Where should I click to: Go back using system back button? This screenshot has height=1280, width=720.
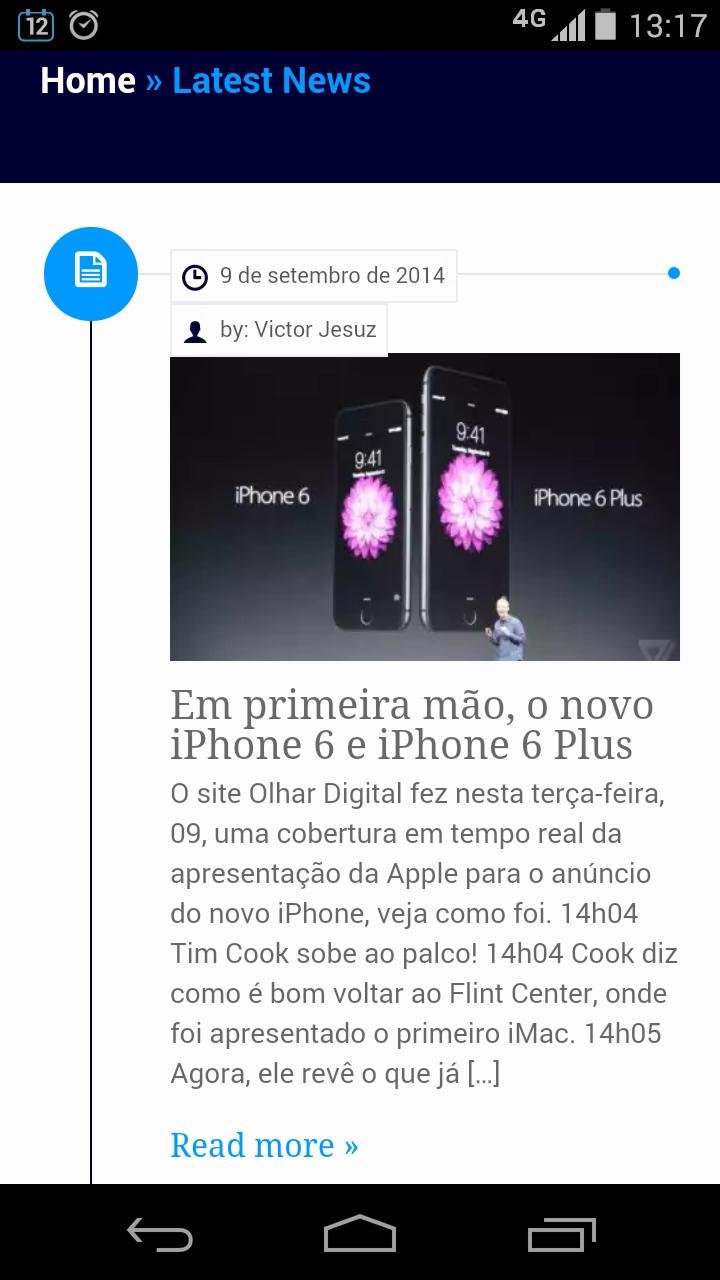160,1233
